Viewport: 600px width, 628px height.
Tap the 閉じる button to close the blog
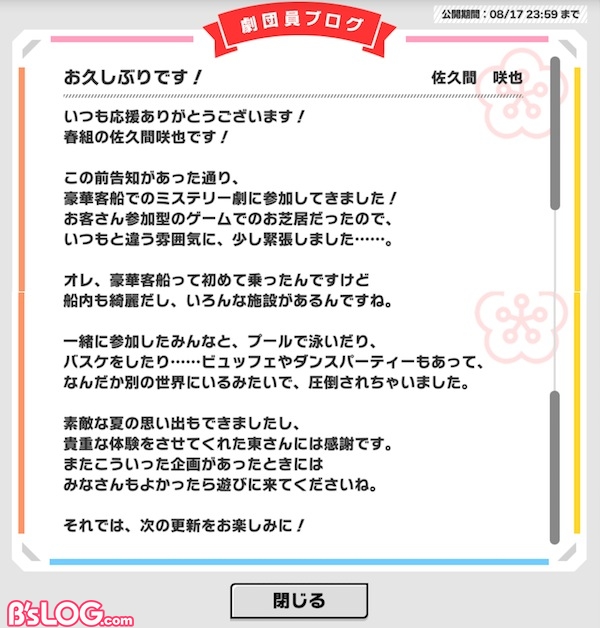click(x=299, y=601)
